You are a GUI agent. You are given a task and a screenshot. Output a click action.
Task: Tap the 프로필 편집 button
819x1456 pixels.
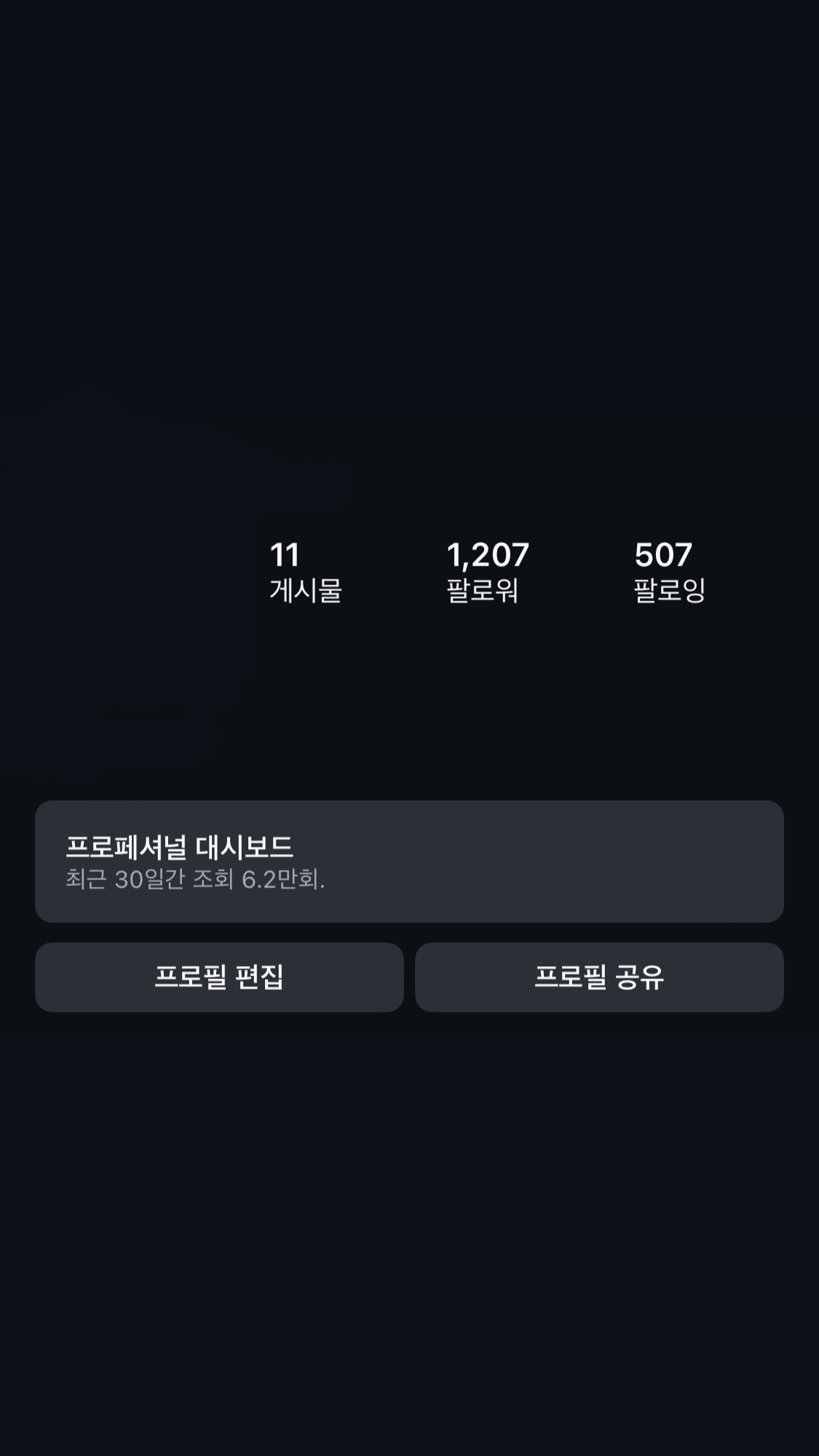pyautogui.click(x=219, y=977)
